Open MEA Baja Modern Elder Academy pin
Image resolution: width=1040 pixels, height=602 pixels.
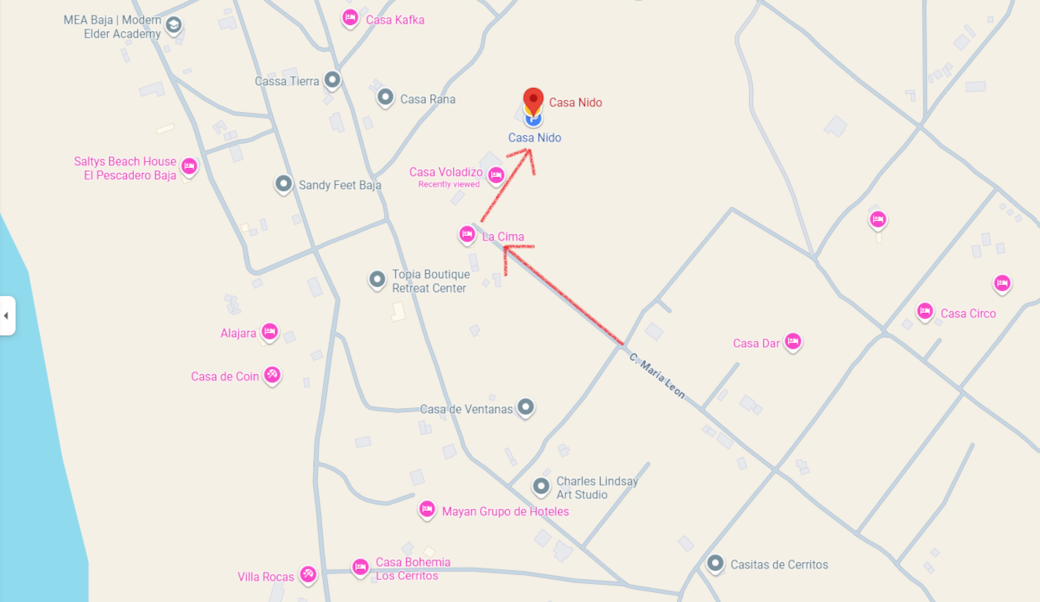[174, 25]
